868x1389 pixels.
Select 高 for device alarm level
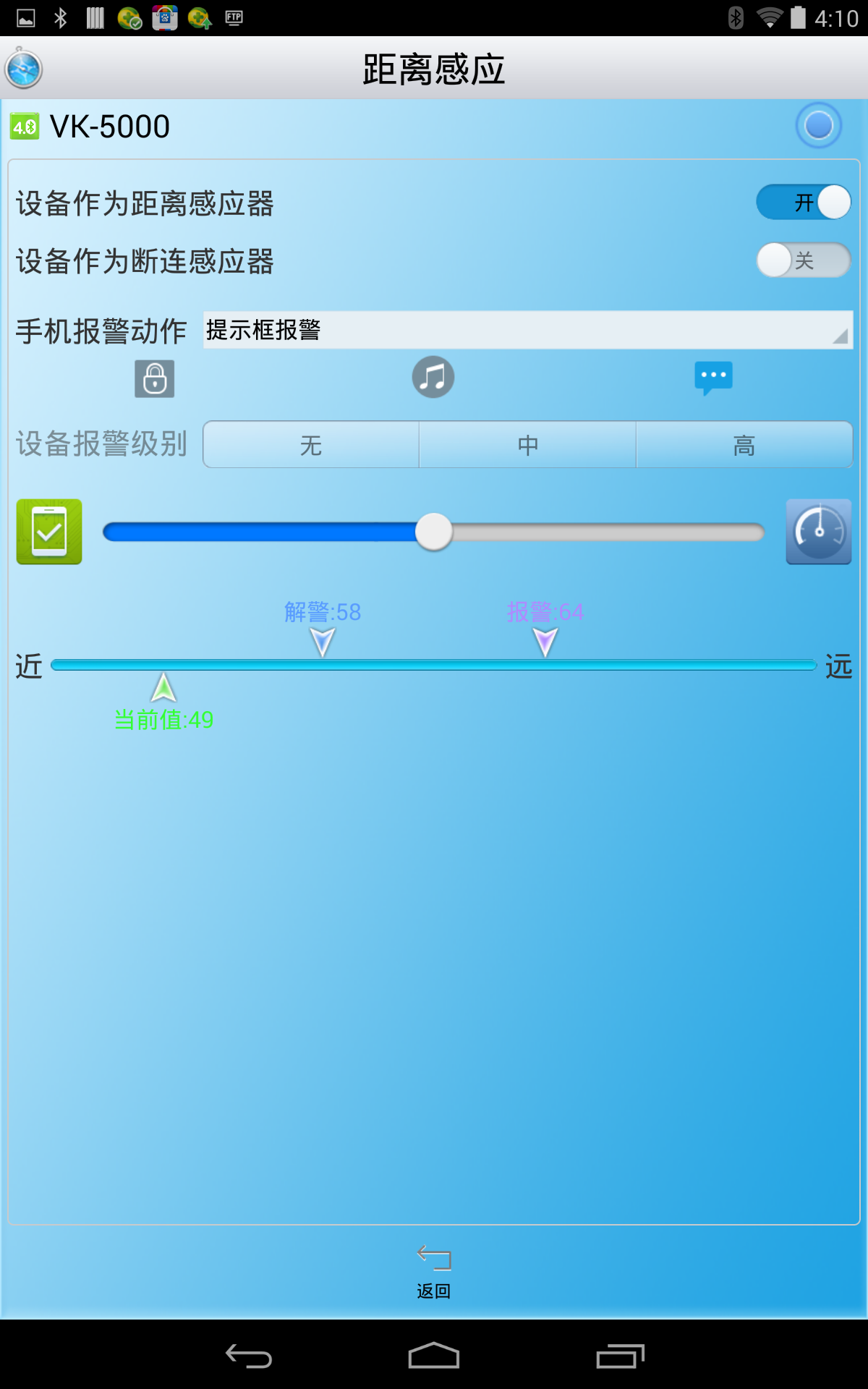click(x=744, y=445)
